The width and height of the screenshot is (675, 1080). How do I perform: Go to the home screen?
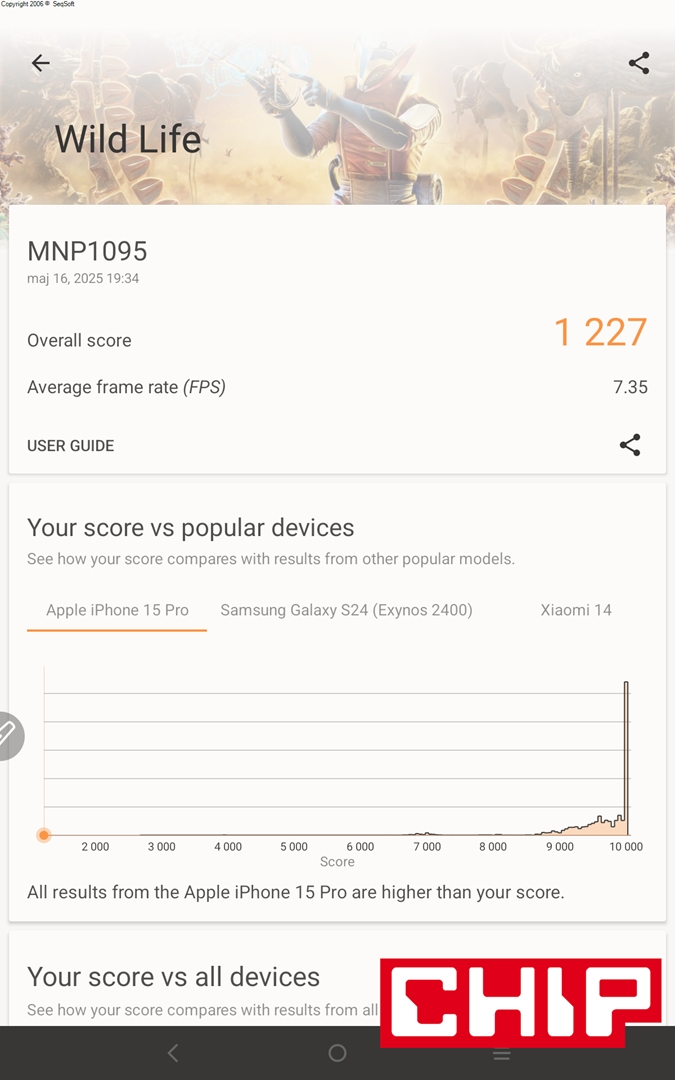pos(337,1053)
